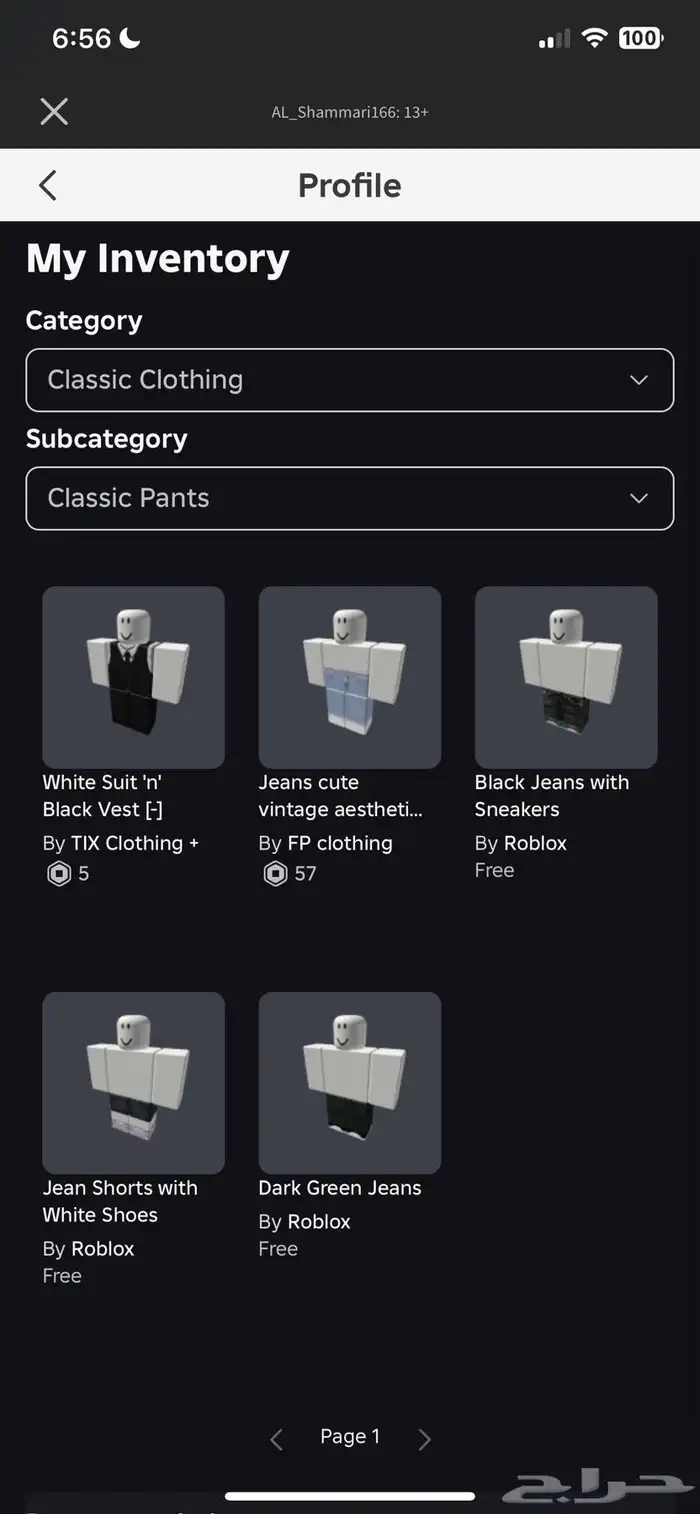Expand the Subcategory dropdown showing Classic Pants
The height and width of the screenshot is (1514, 700).
(350, 498)
